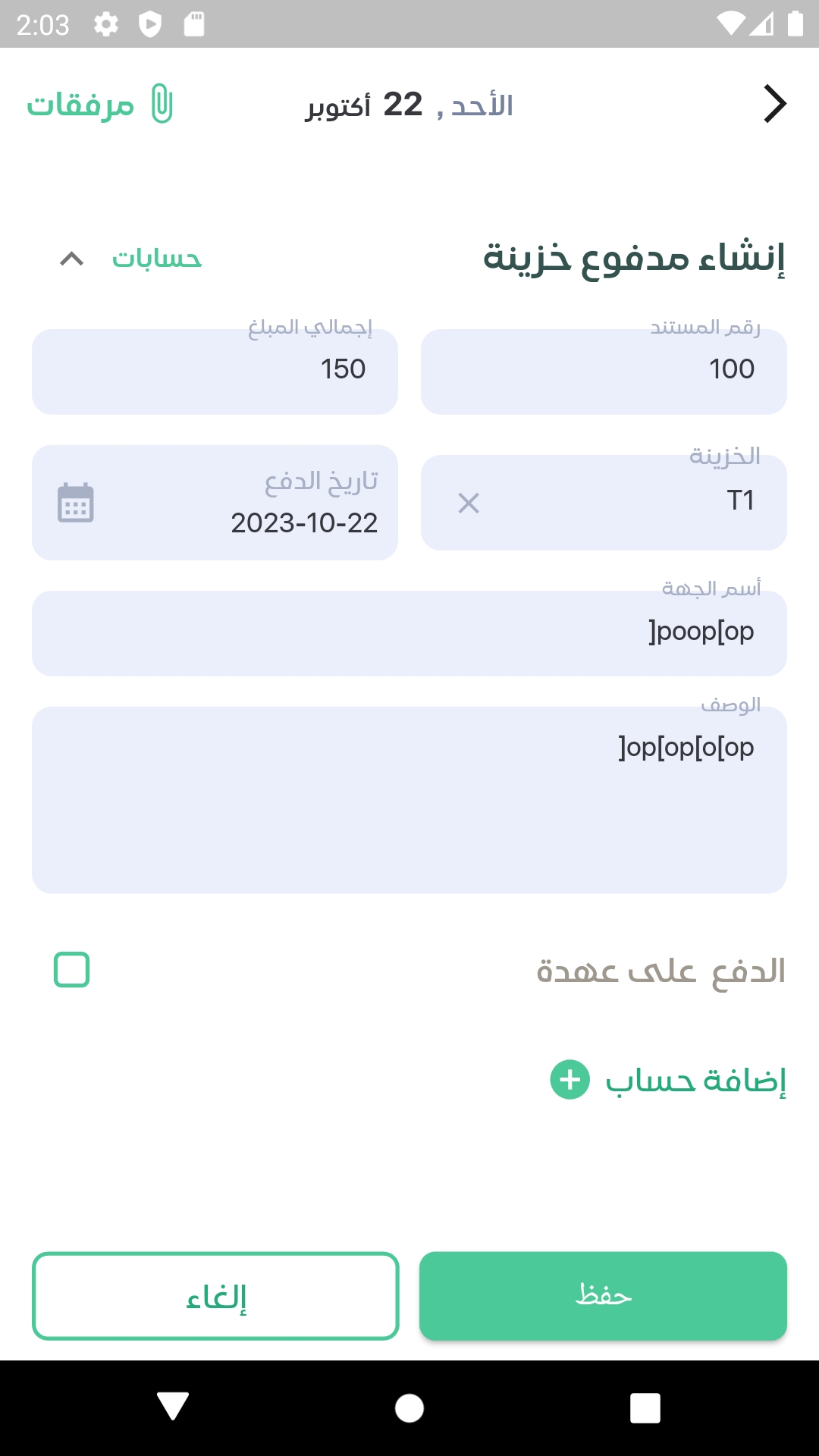Collapse the حسابات section
Image resolution: width=819 pixels, height=1456 pixels.
pyautogui.click(x=72, y=259)
